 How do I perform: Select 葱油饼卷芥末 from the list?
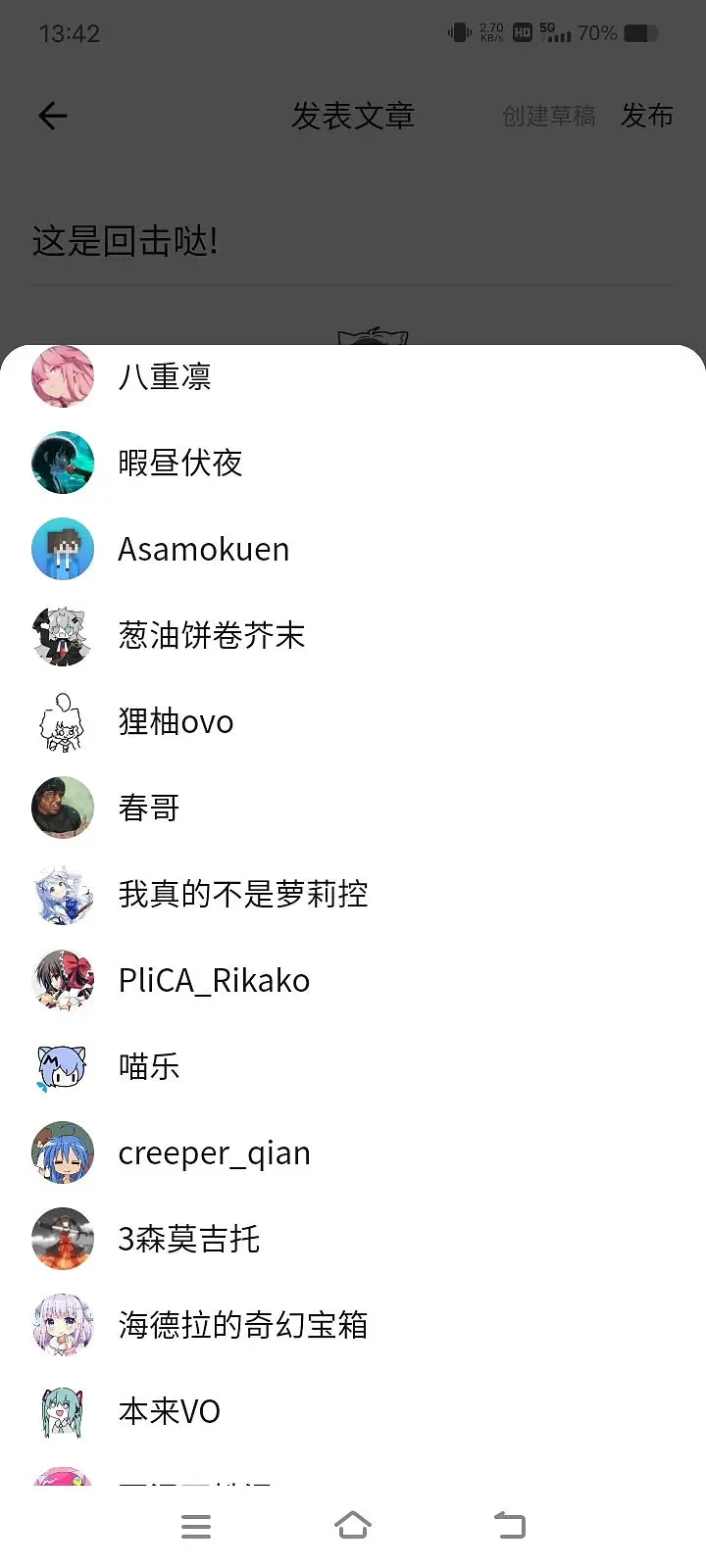211,635
